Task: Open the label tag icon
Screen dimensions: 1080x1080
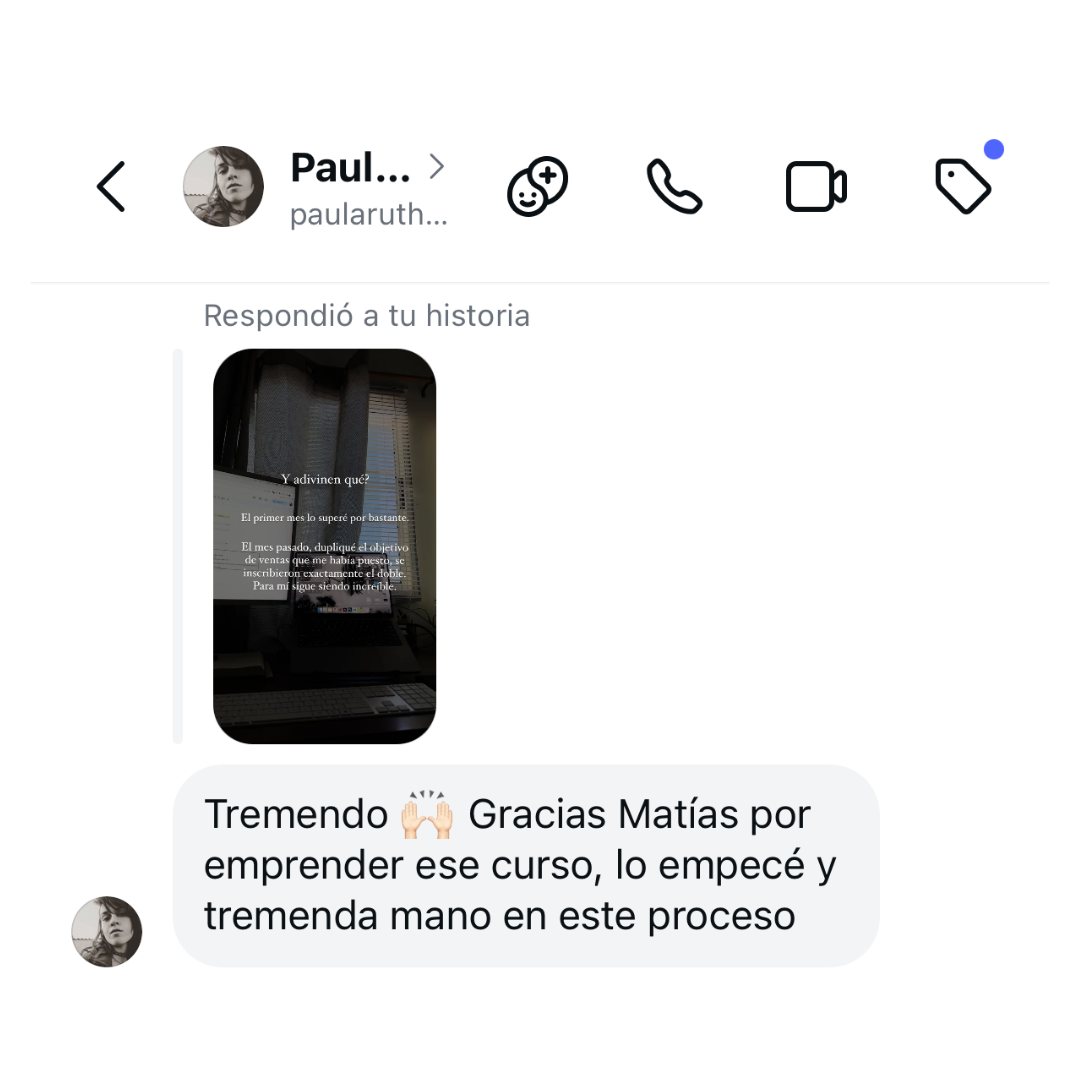Action: pyautogui.click(x=962, y=187)
